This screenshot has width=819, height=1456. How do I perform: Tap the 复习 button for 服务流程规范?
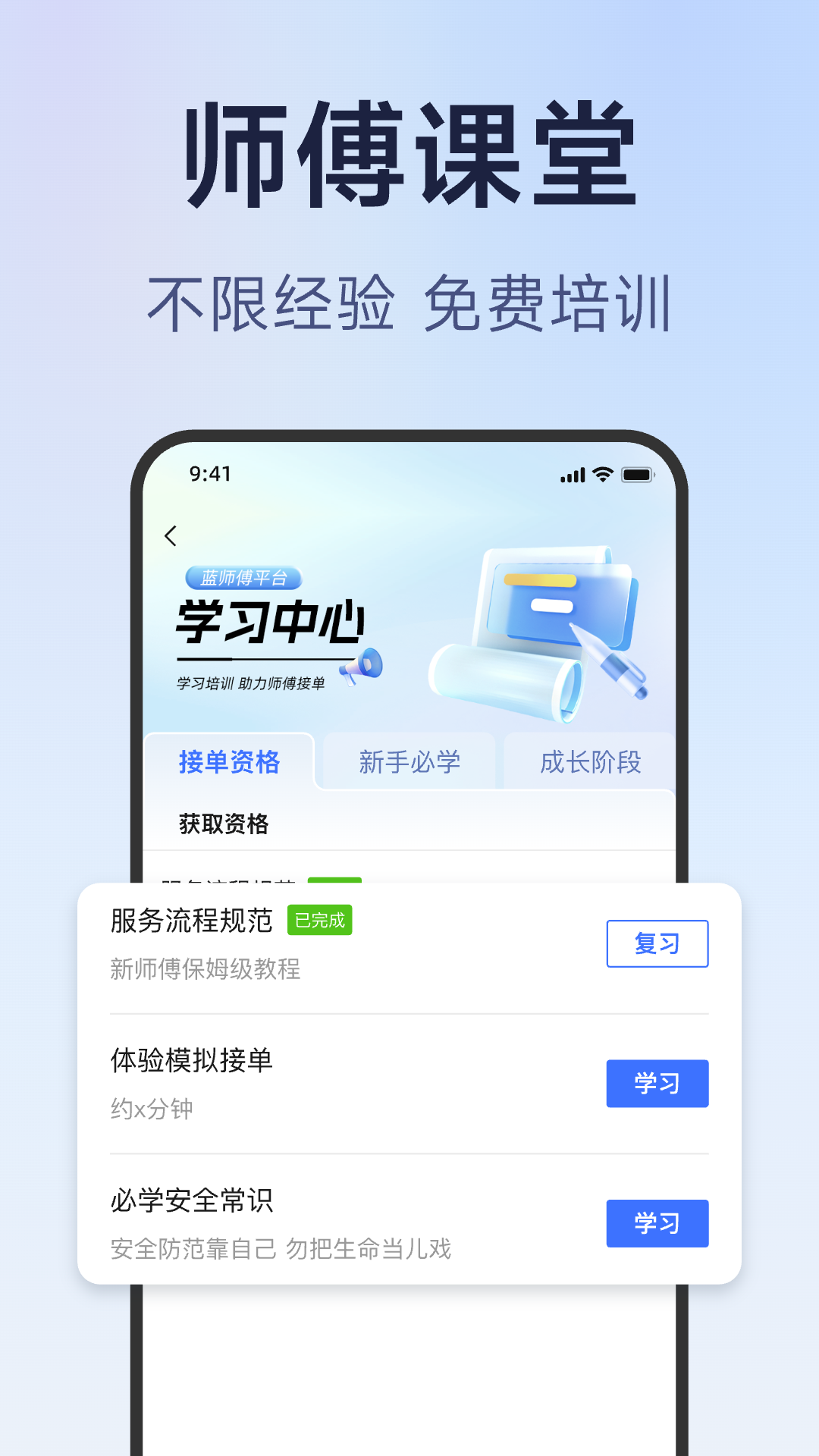(657, 944)
